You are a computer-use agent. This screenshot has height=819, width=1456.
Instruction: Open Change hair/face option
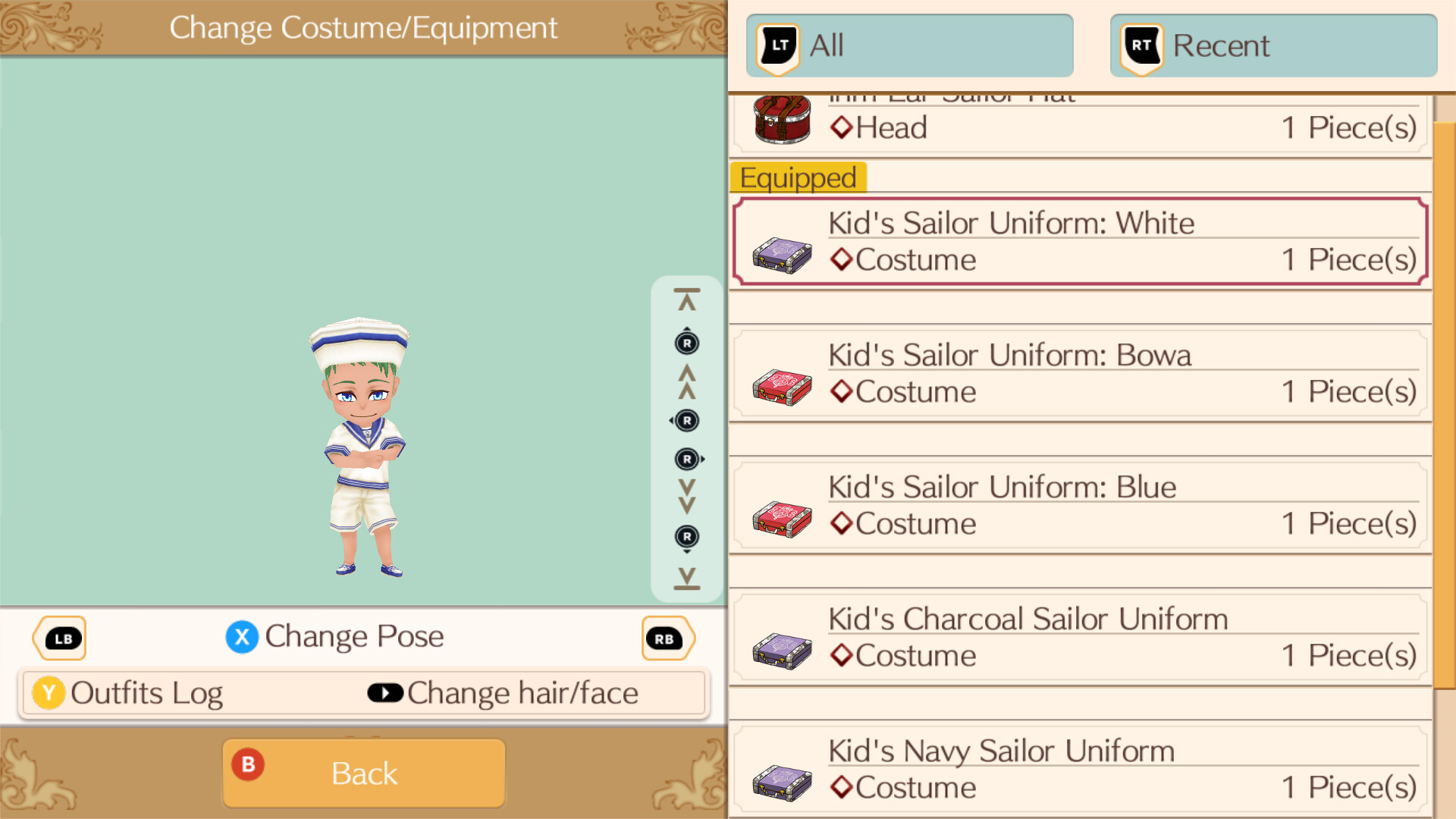(x=504, y=693)
